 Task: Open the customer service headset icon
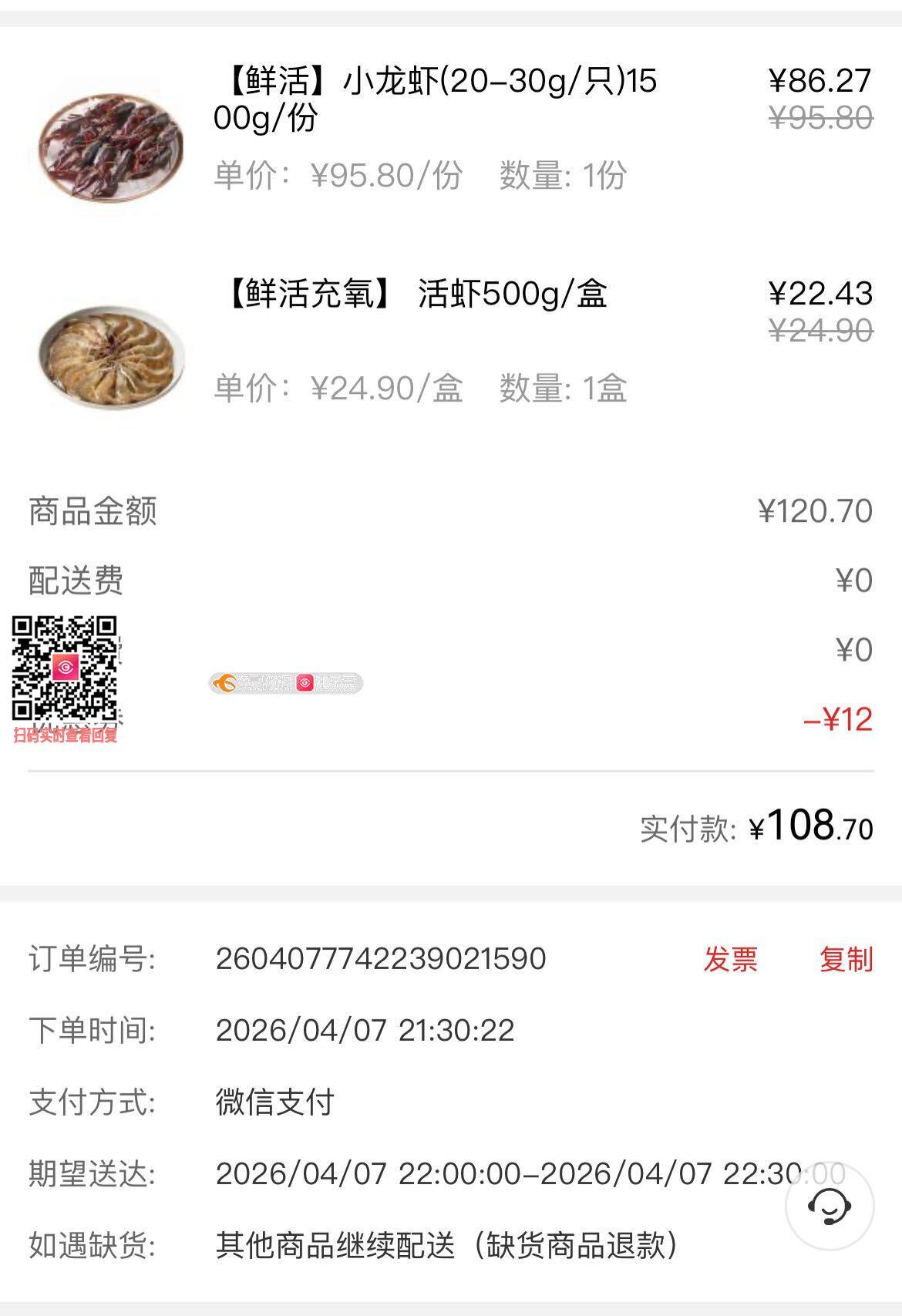click(829, 1206)
